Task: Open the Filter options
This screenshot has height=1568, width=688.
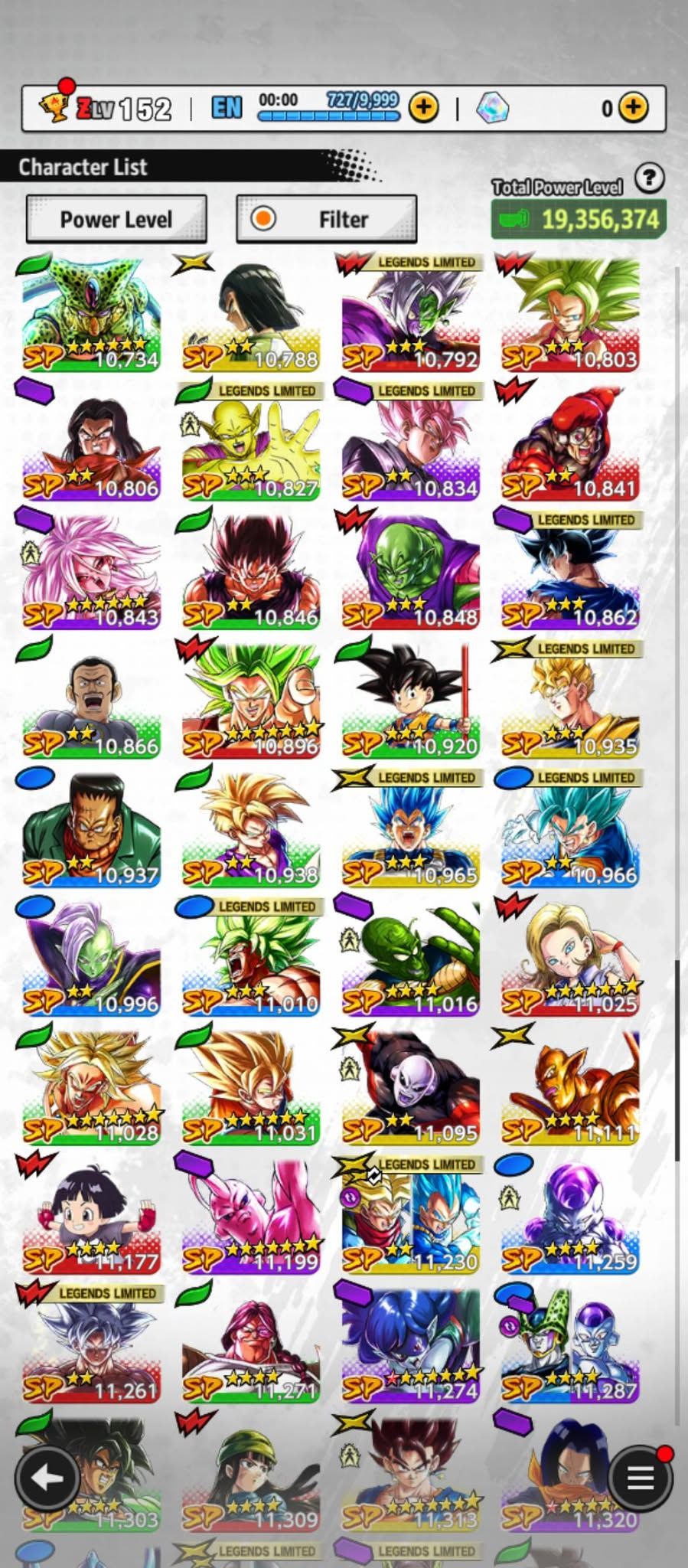Action: (x=327, y=220)
